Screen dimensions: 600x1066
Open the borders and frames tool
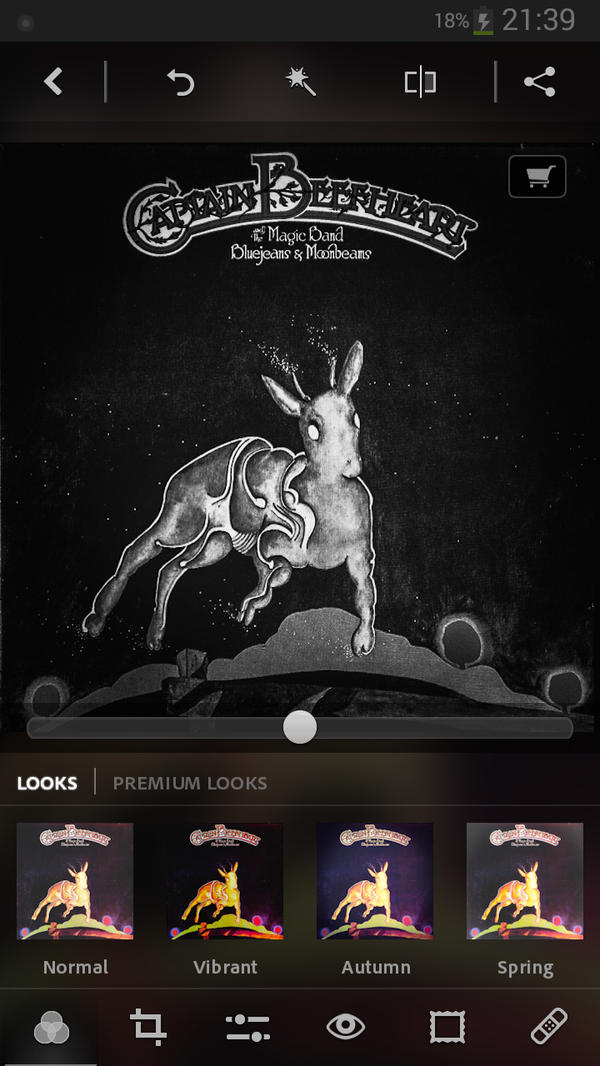coord(449,1027)
